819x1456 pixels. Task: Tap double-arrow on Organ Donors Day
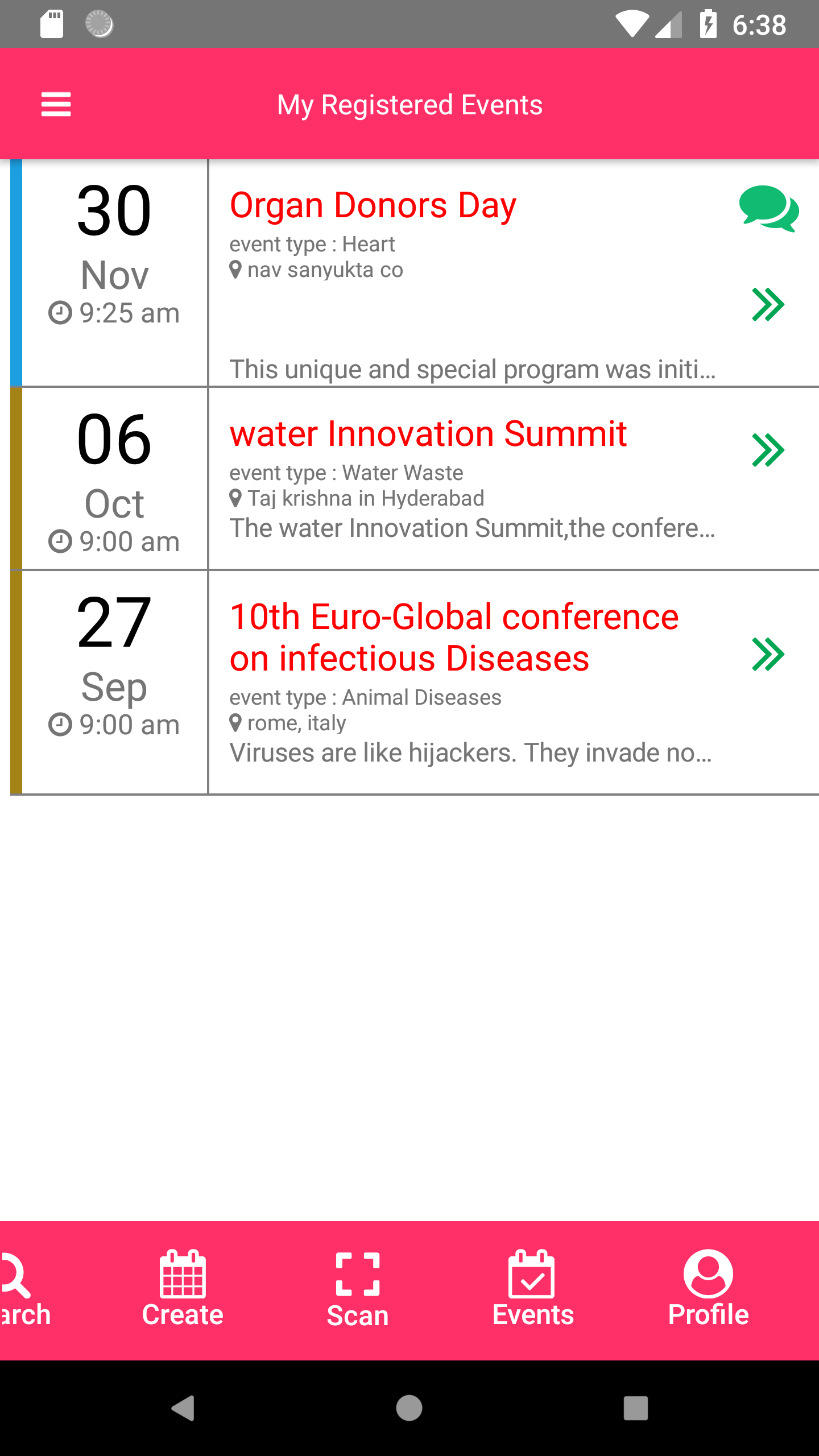[x=768, y=305]
